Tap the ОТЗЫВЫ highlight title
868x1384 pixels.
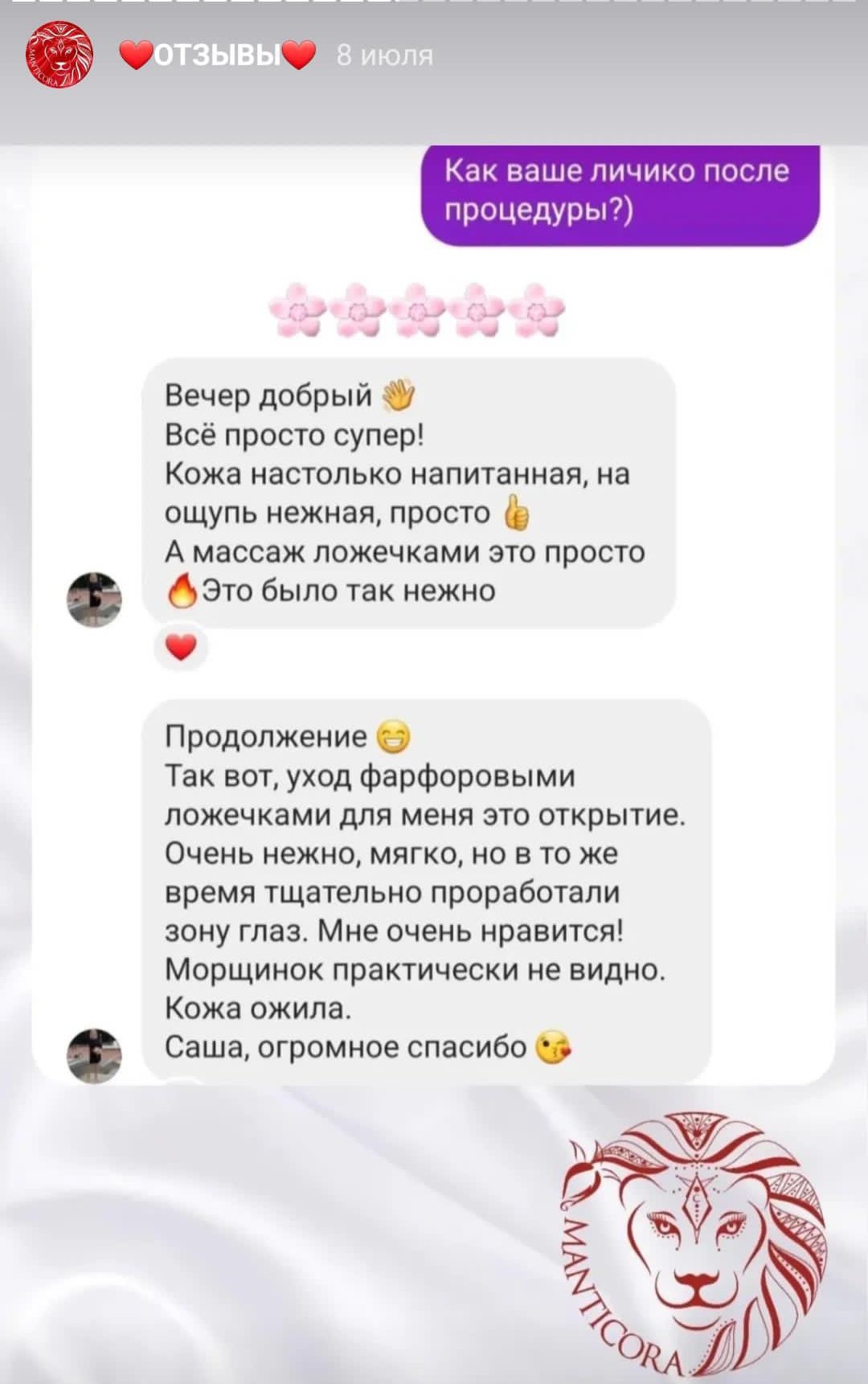point(217,55)
